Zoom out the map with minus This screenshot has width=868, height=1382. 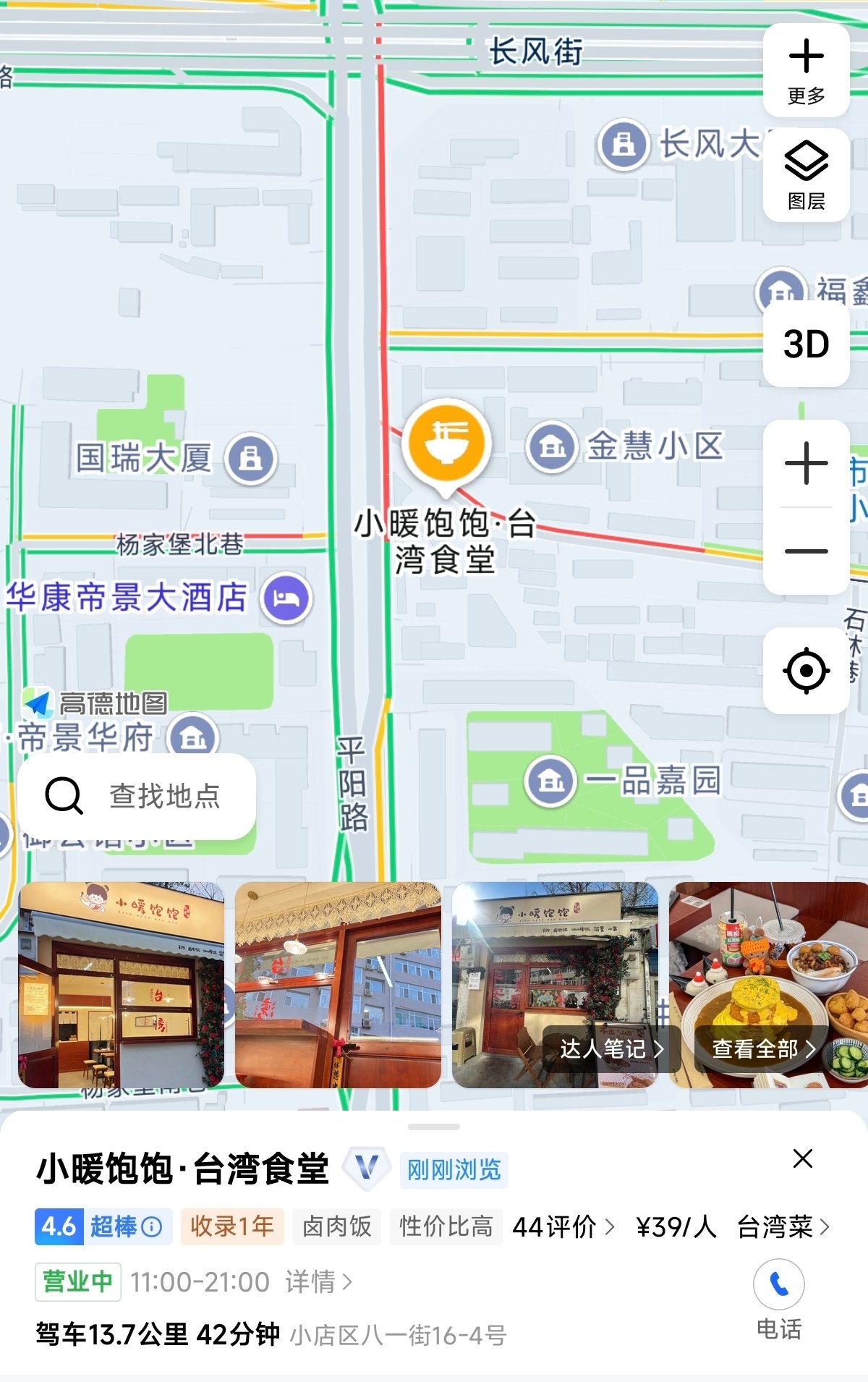pos(806,551)
